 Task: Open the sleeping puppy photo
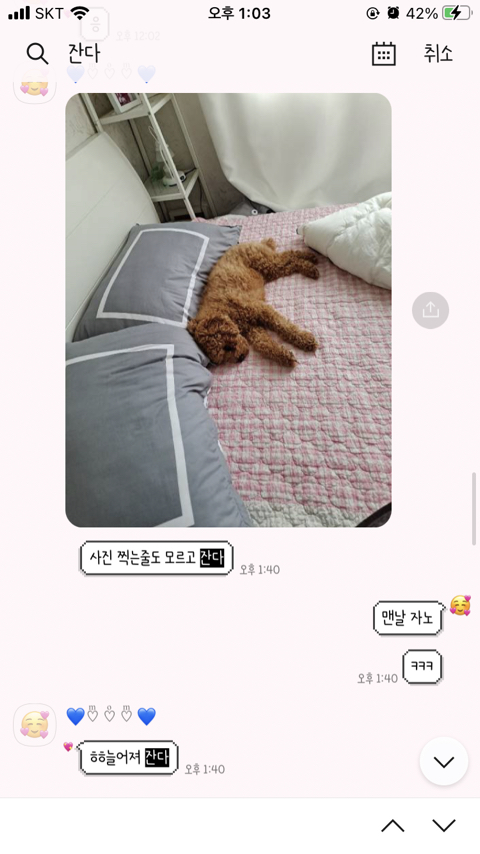pyautogui.click(x=228, y=310)
